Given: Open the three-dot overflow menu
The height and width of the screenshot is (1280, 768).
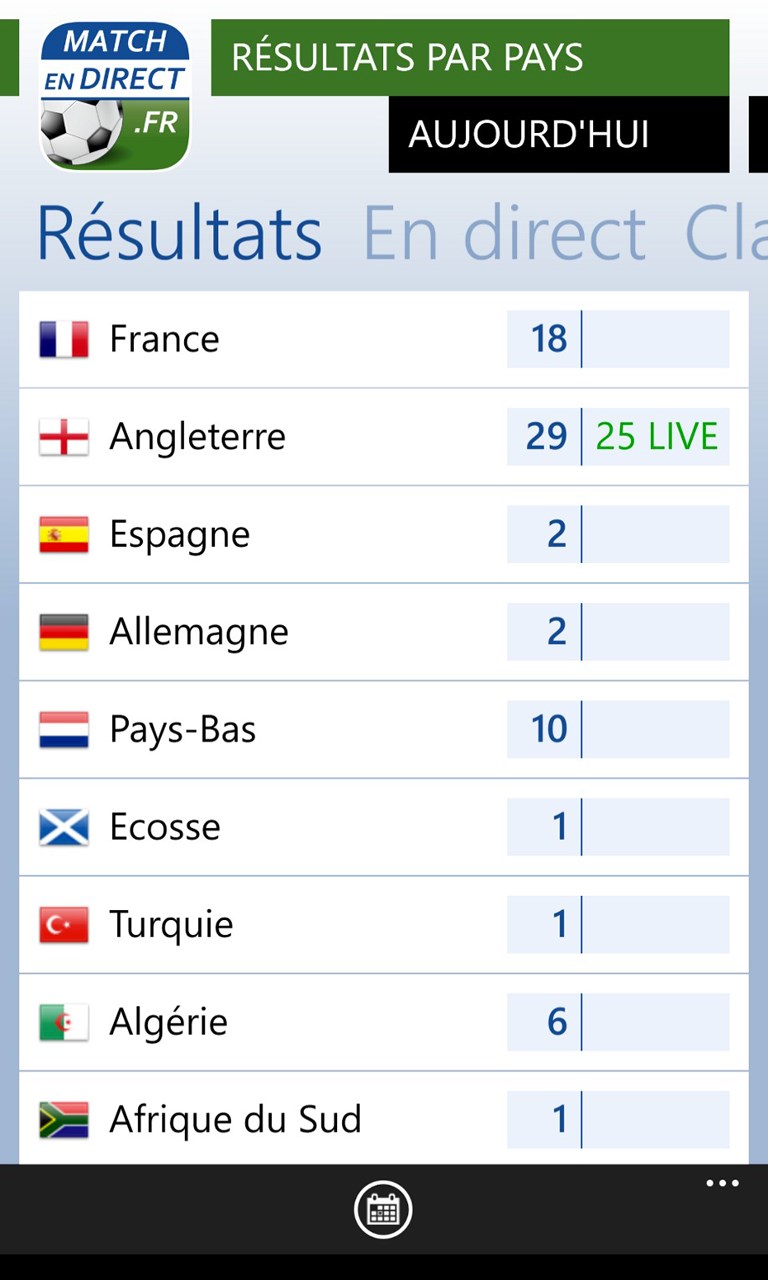Looking at the screenshot, I should [x=722, y=1184].
